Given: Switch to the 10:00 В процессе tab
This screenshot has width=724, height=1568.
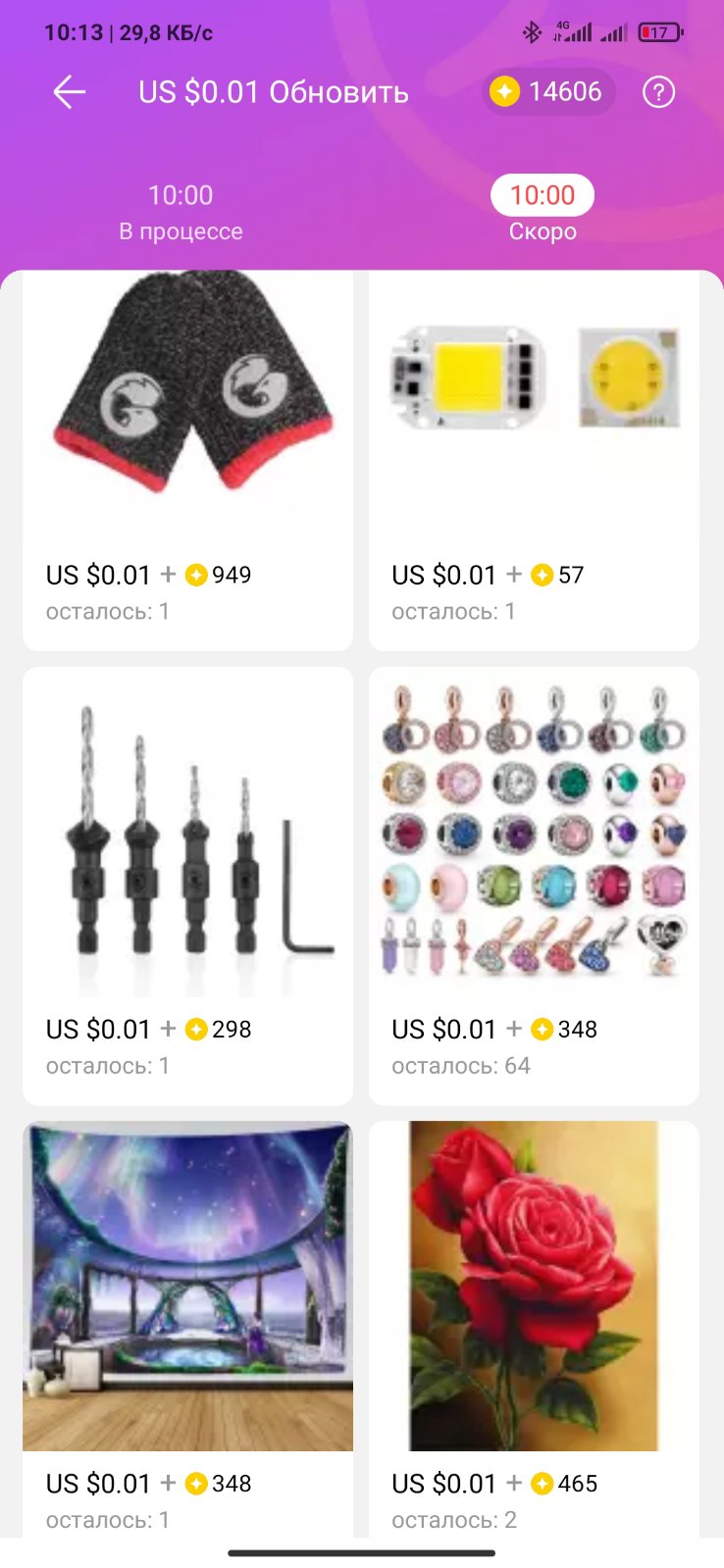Looking at the screenshot, I should tap(181, 212).
